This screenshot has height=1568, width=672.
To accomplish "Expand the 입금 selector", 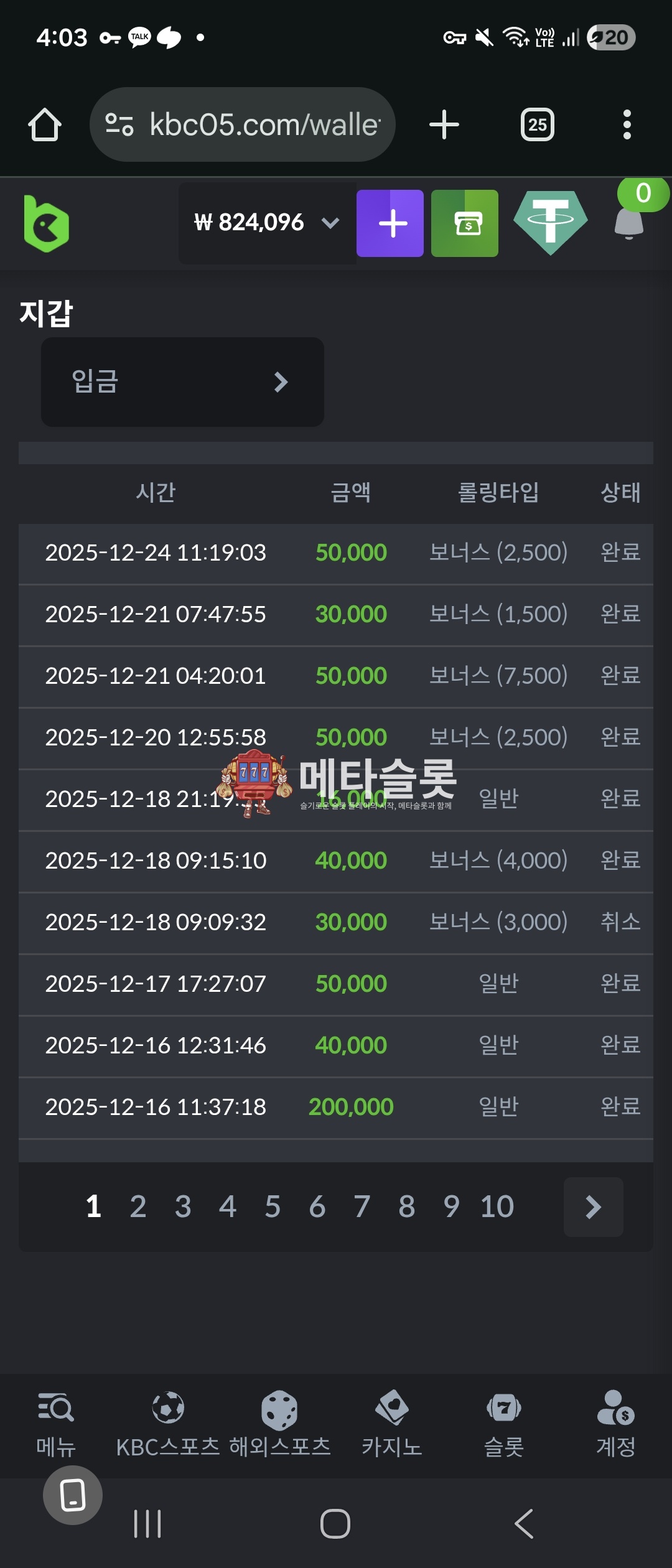I will (182, 382).
